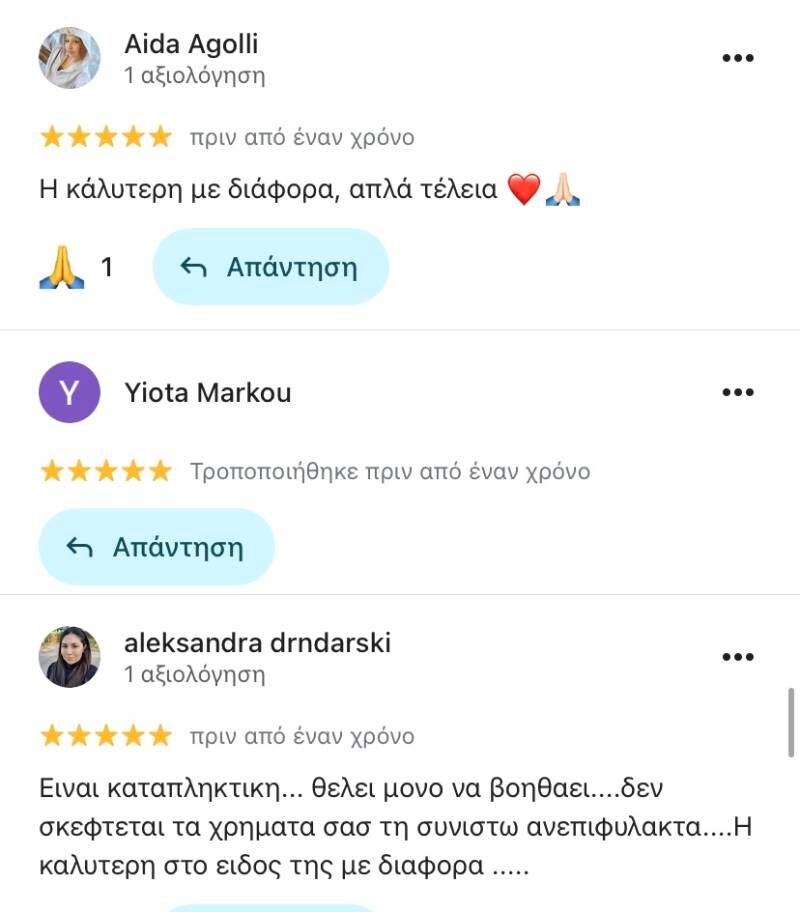
Task: Open overflow menu on Aida Agolli's review
Action: [737, 58]
